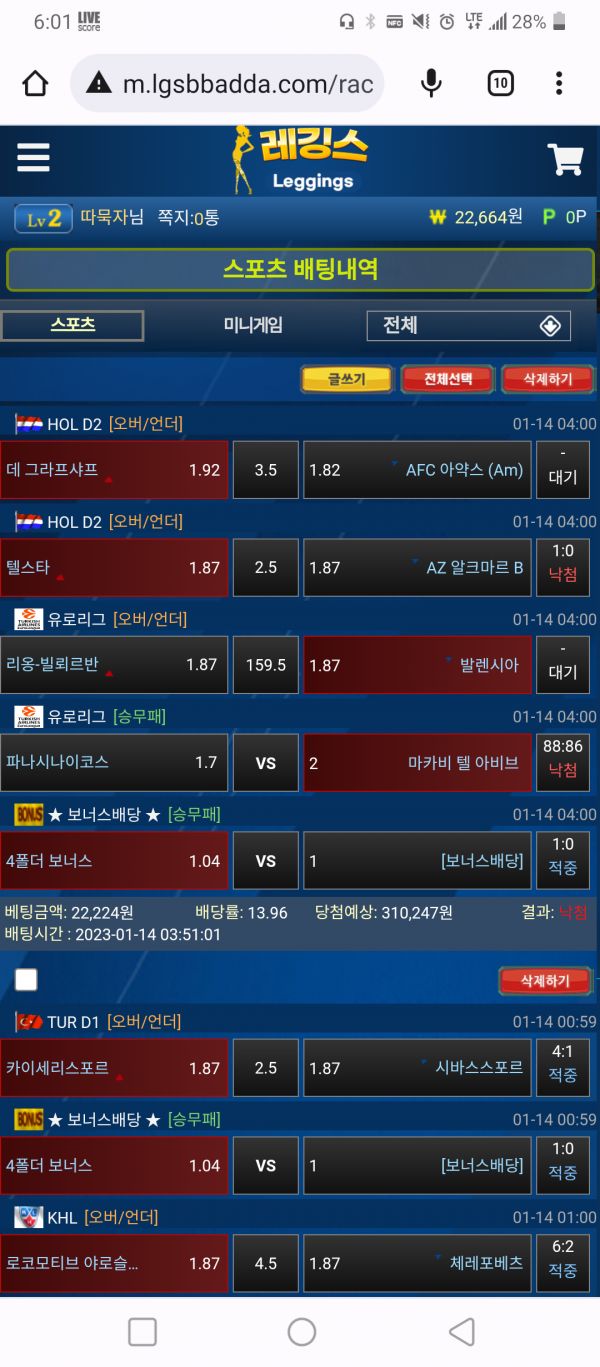The width and height of the screenshot is (600, 1367).
Task: Tick the checkbox under the betting summary
Action: click(x=26, y=979)
